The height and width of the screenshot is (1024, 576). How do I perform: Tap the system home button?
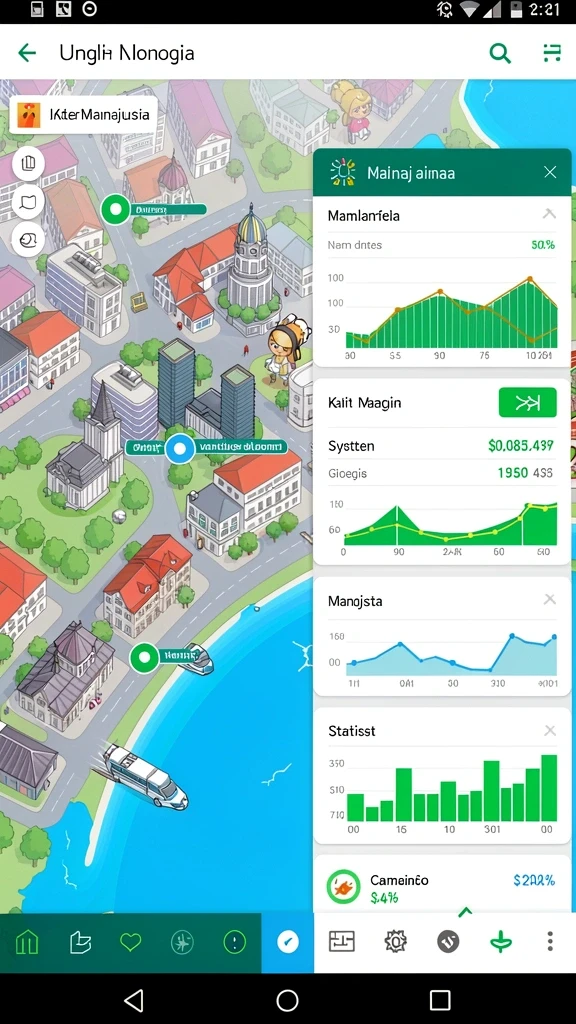click(x=287, y=1000)
